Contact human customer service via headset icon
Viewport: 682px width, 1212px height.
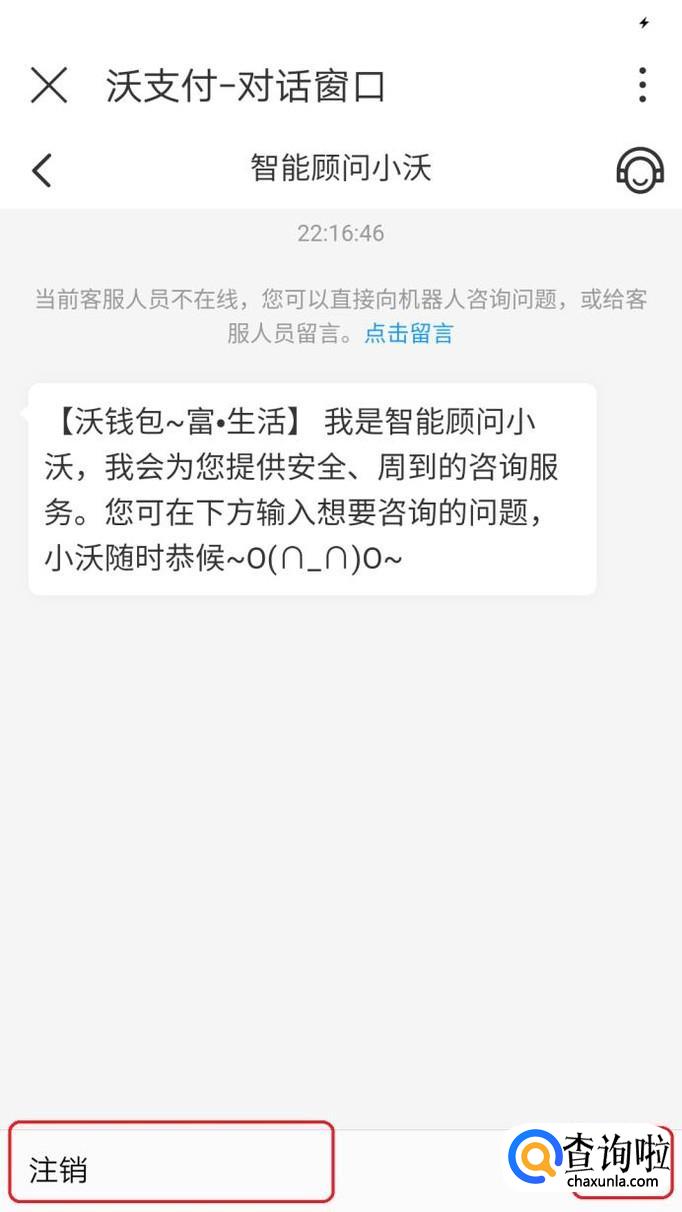pos(640,170)
